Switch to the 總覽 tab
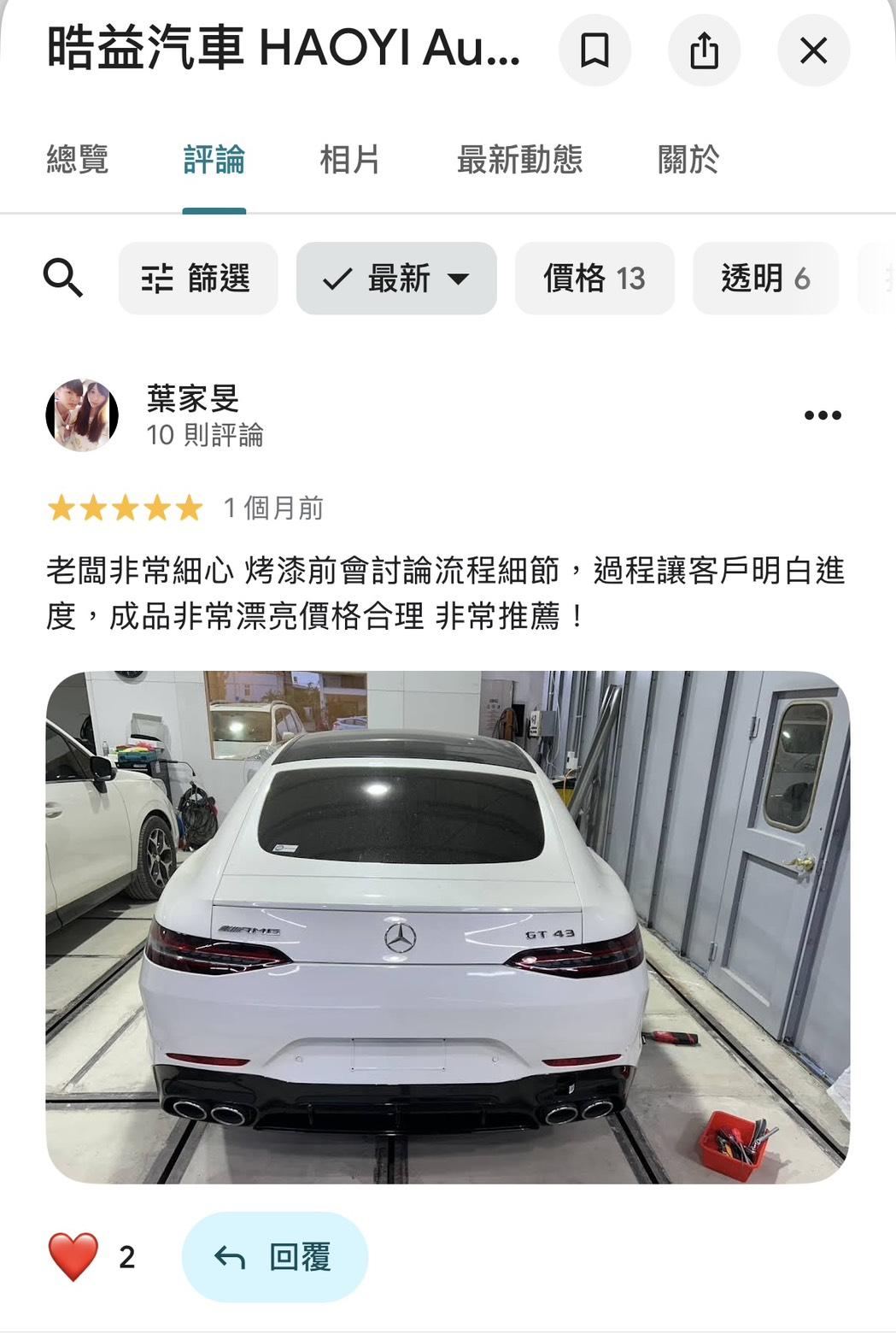The width and height of the screenshot is (896, 1334). point(78,160)
